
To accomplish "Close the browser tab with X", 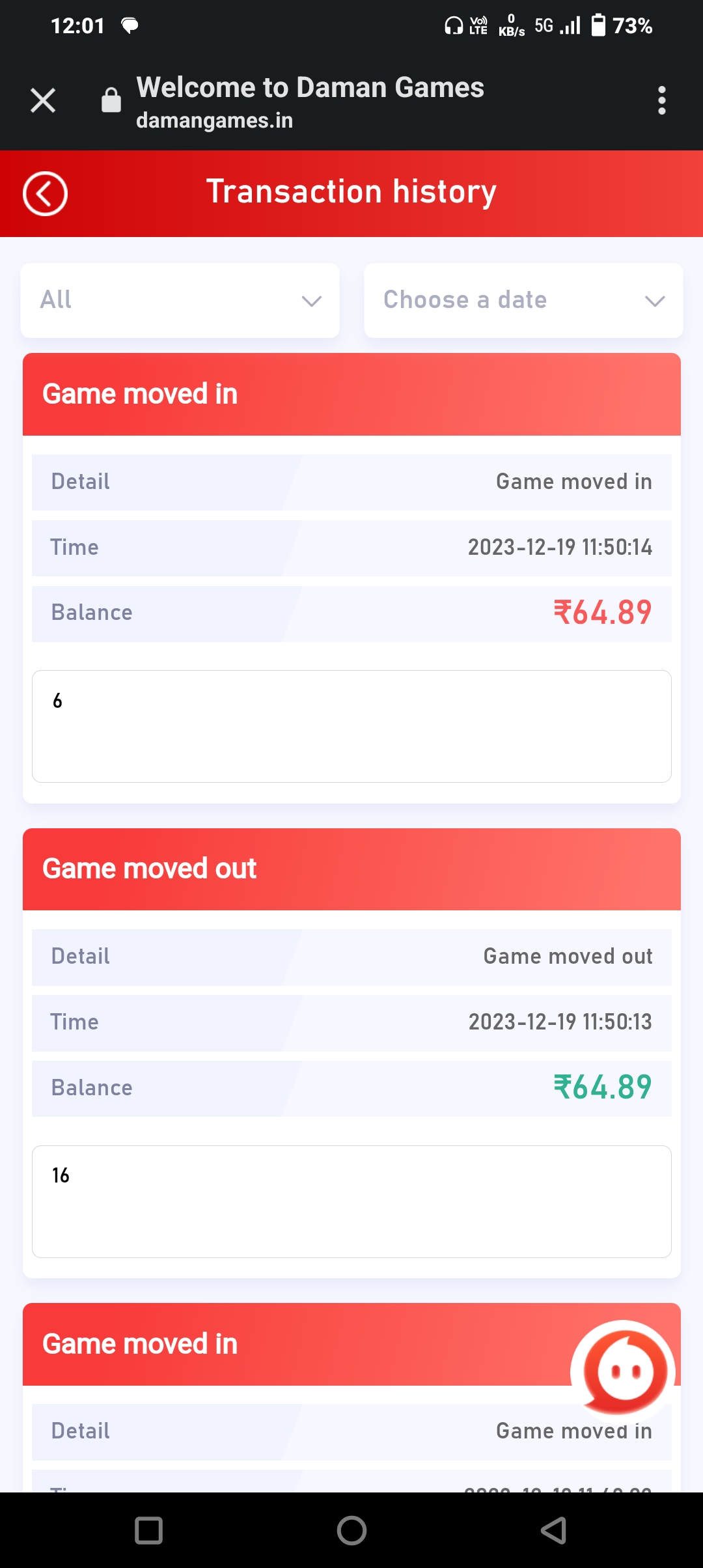I will (x=43, y=100).
